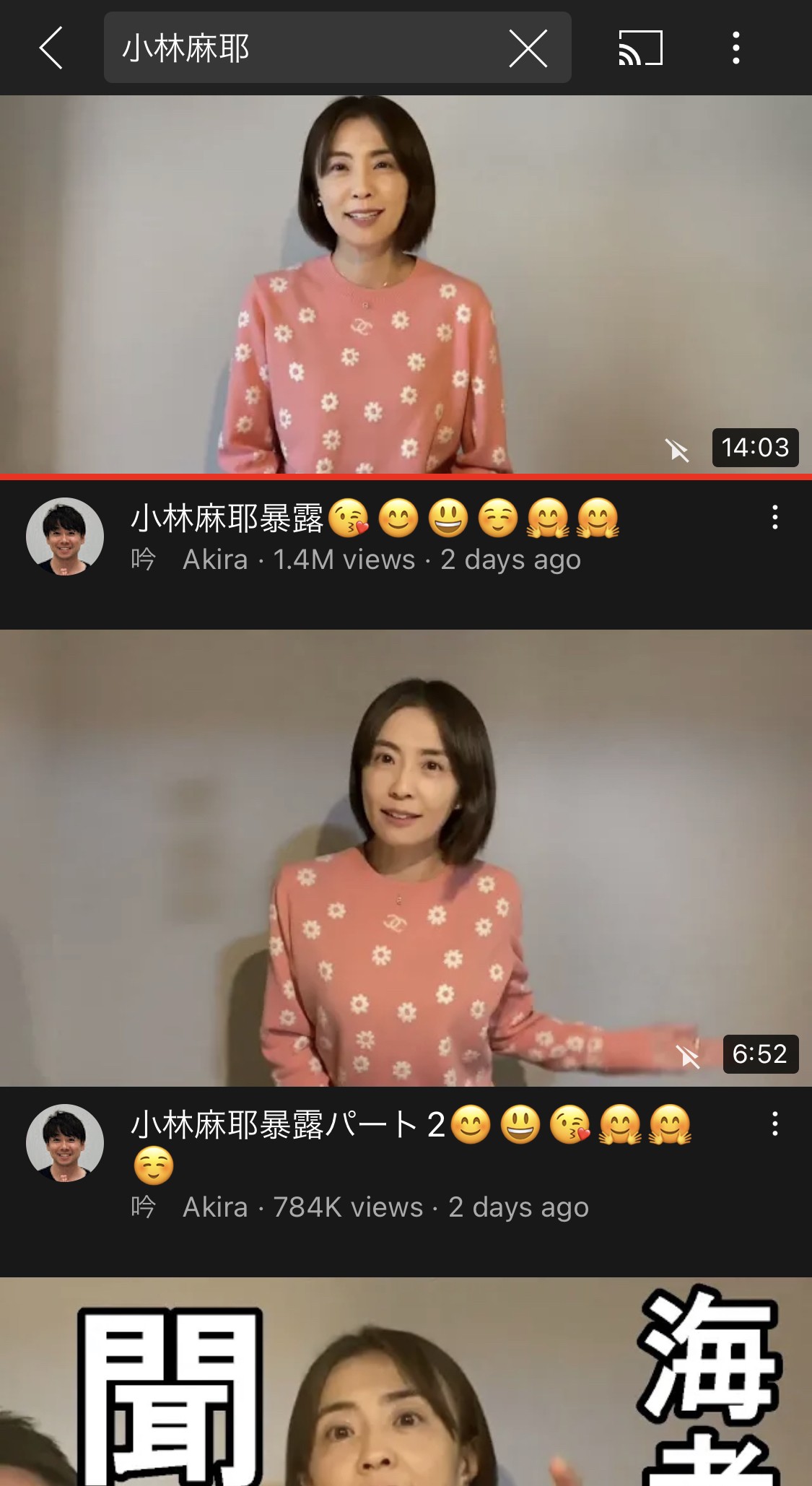Screen dimensions: 812x1486
Task: Clear the search query text
Action: click(x=528, y=48)
